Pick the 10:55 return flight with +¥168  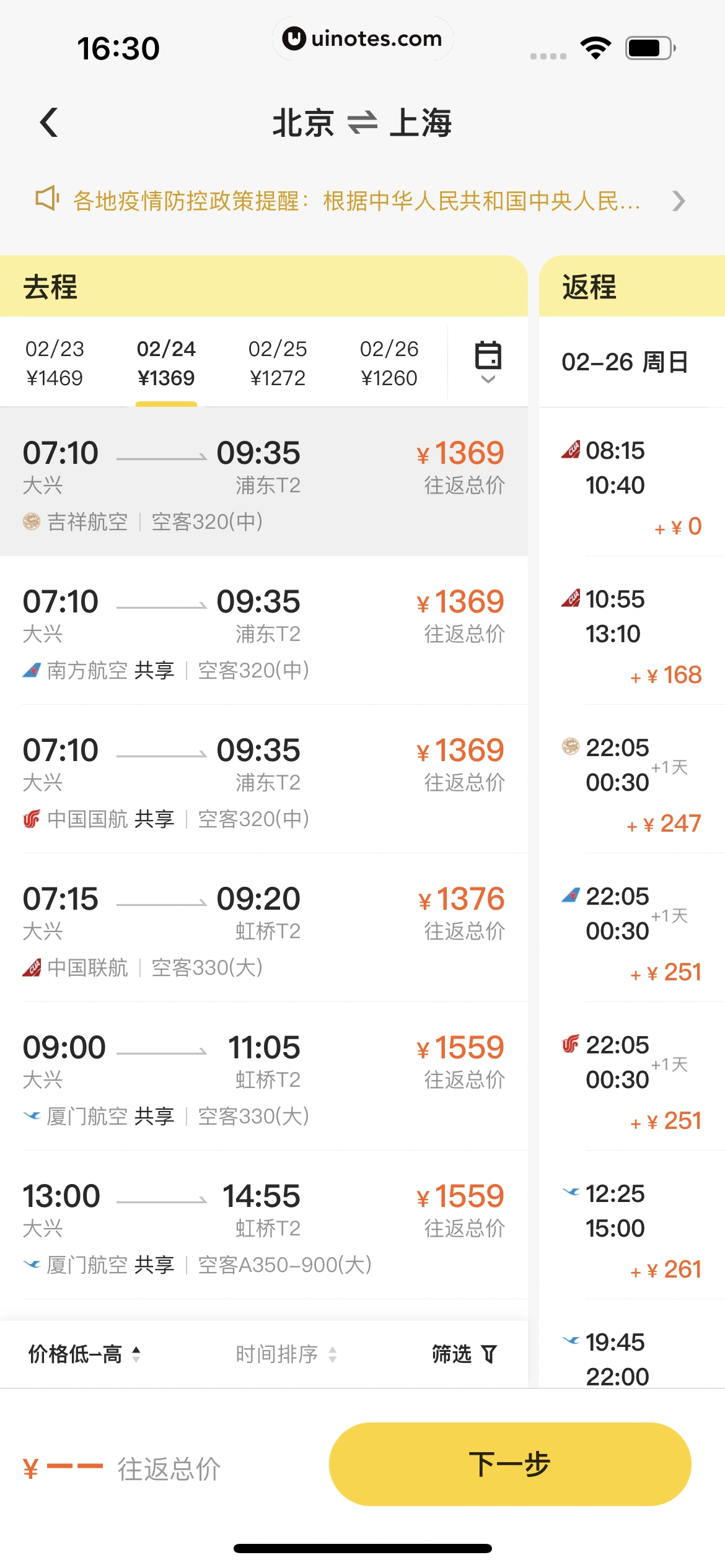[x=631, y=633]
